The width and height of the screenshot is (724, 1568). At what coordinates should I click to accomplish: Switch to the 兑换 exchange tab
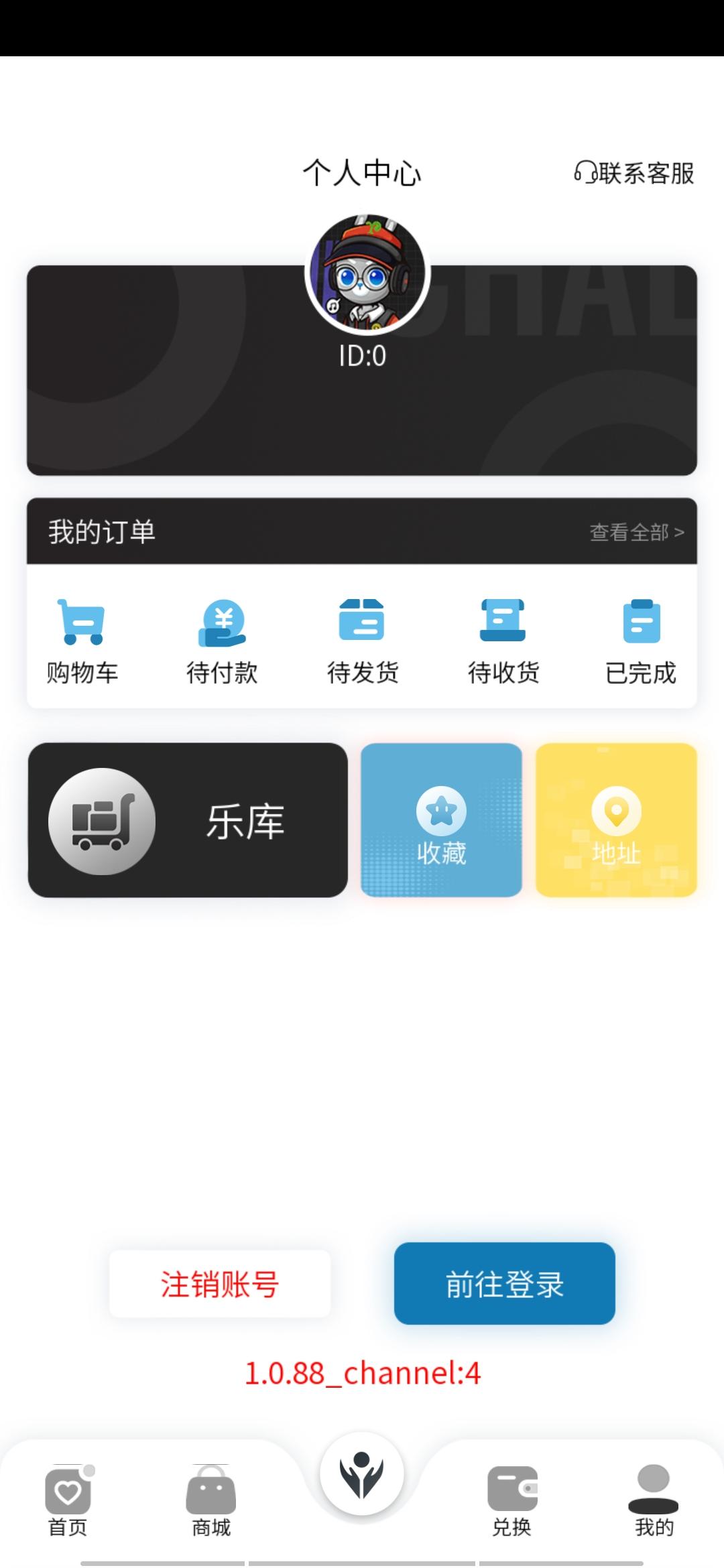point(512,1501)
